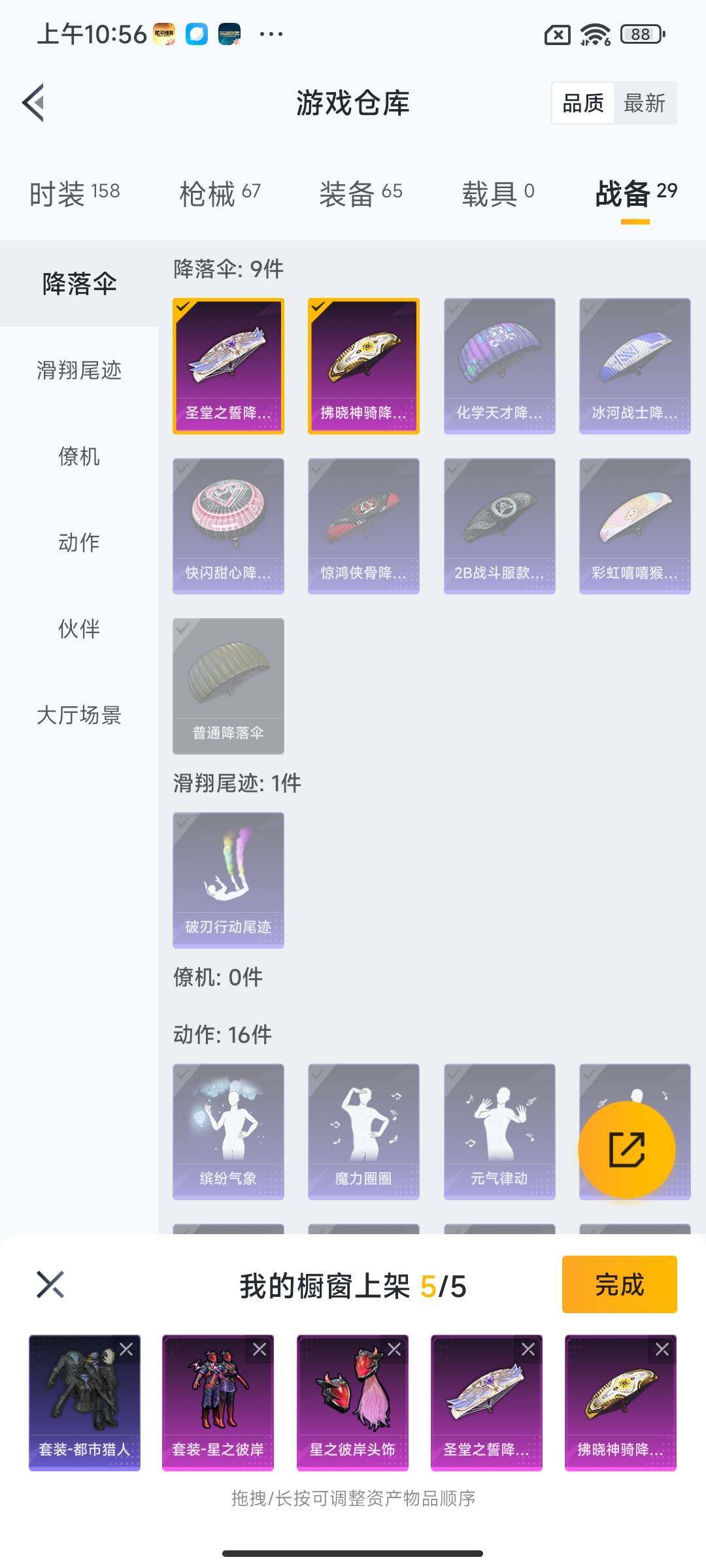
Task: Pick the 破刃行动尾迹 glide trail
Action: (x=228, y=879)
